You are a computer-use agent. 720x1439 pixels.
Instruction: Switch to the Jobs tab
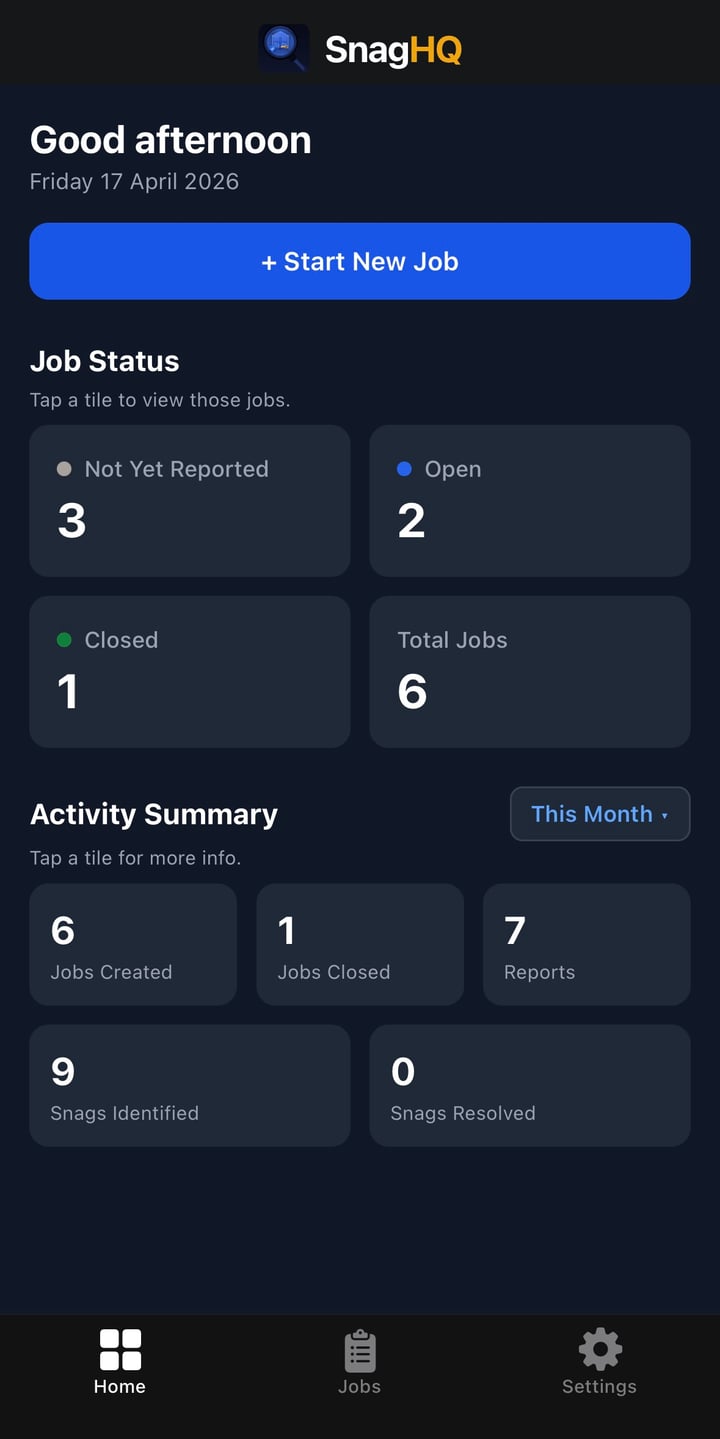click(x=360, y=1362)
